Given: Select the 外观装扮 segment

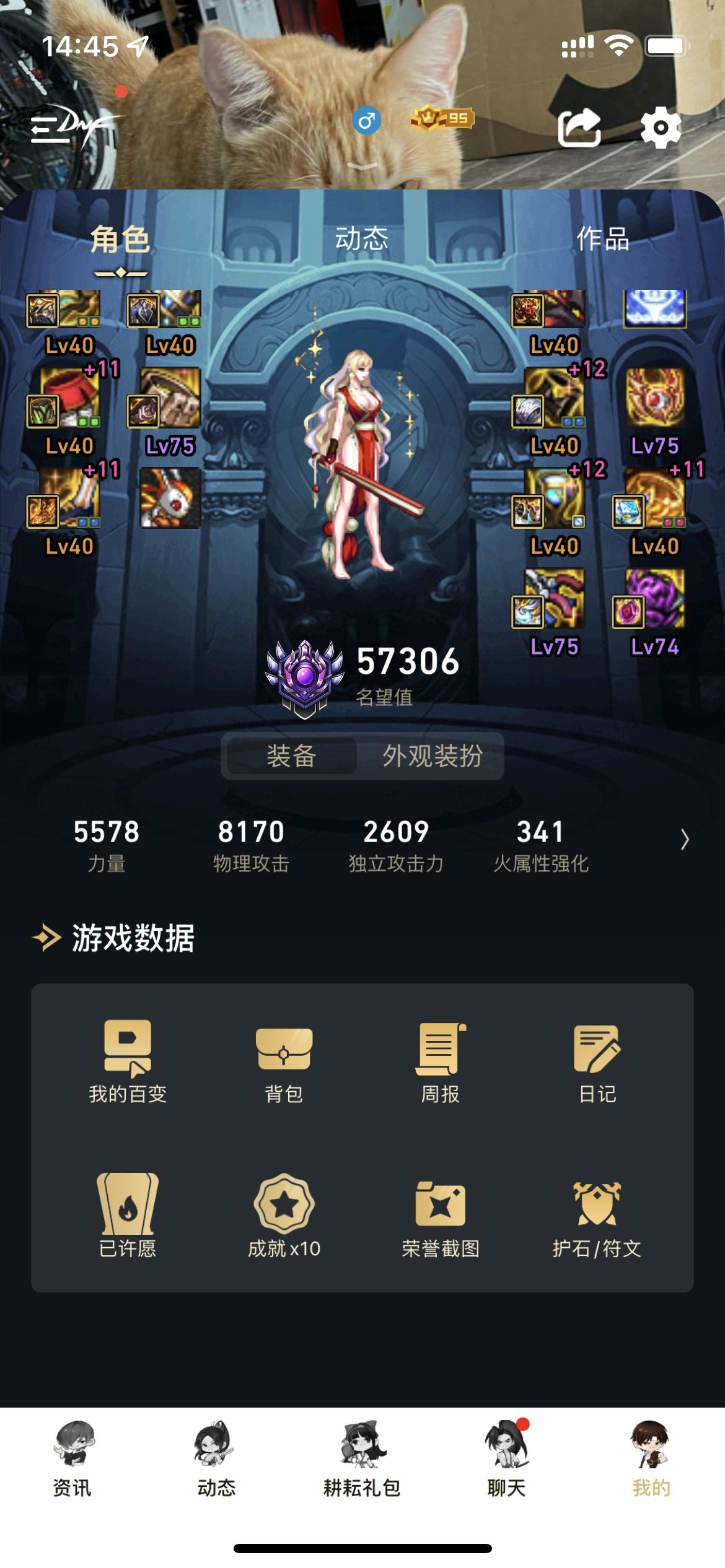Looking at the screenshot, I should [x=432, y=756].
